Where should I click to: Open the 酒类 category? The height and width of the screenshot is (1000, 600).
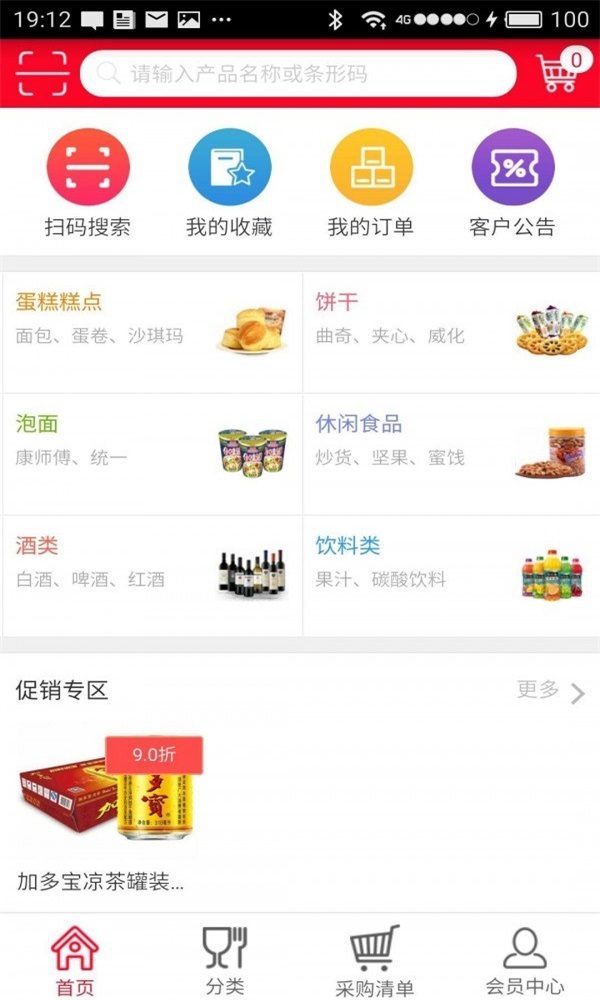[152, 575]
